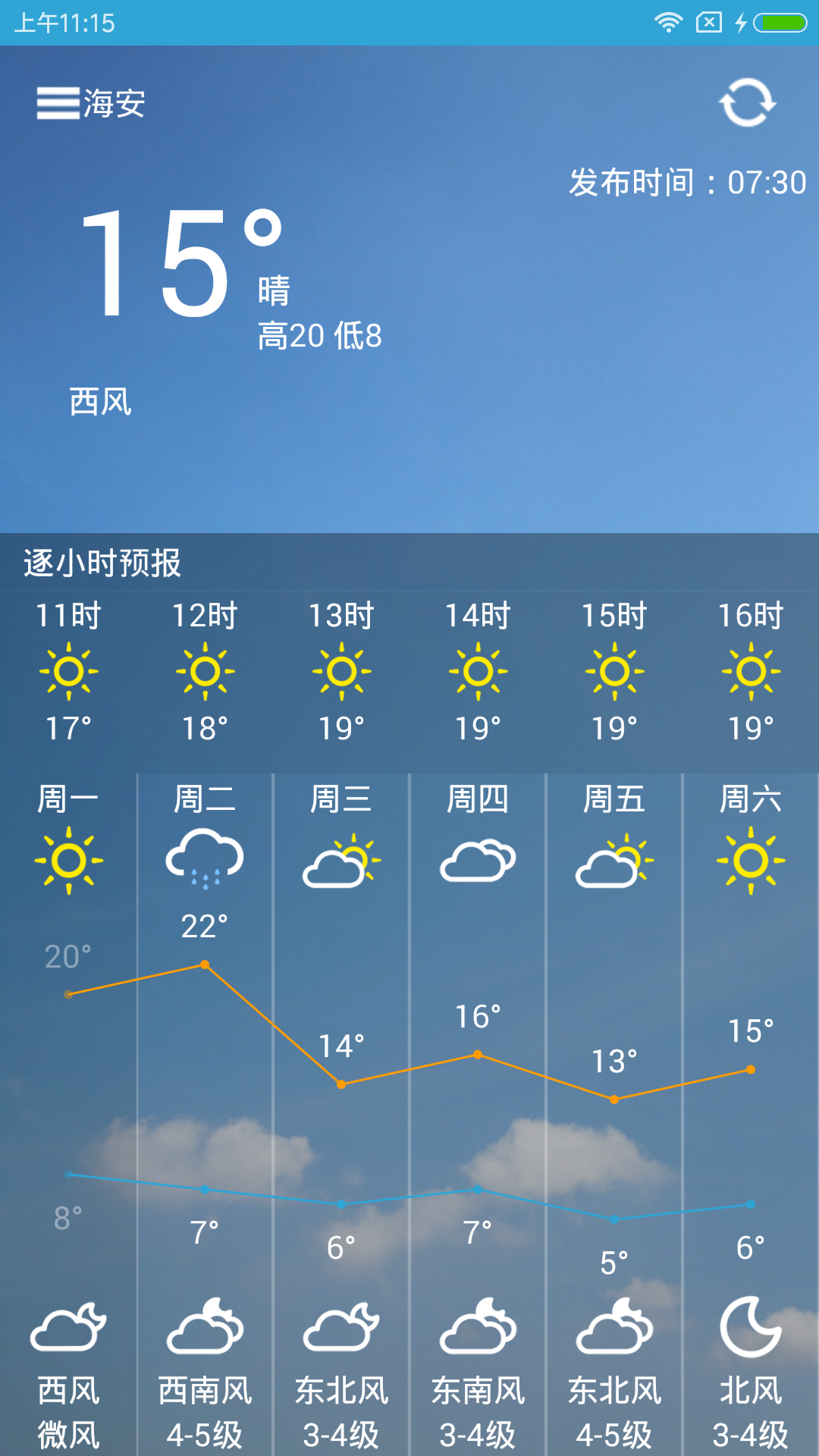This screenshot has width=819, height=1456.
Task: Open the hamburger menu next to 海安
Action: [58, 103]
